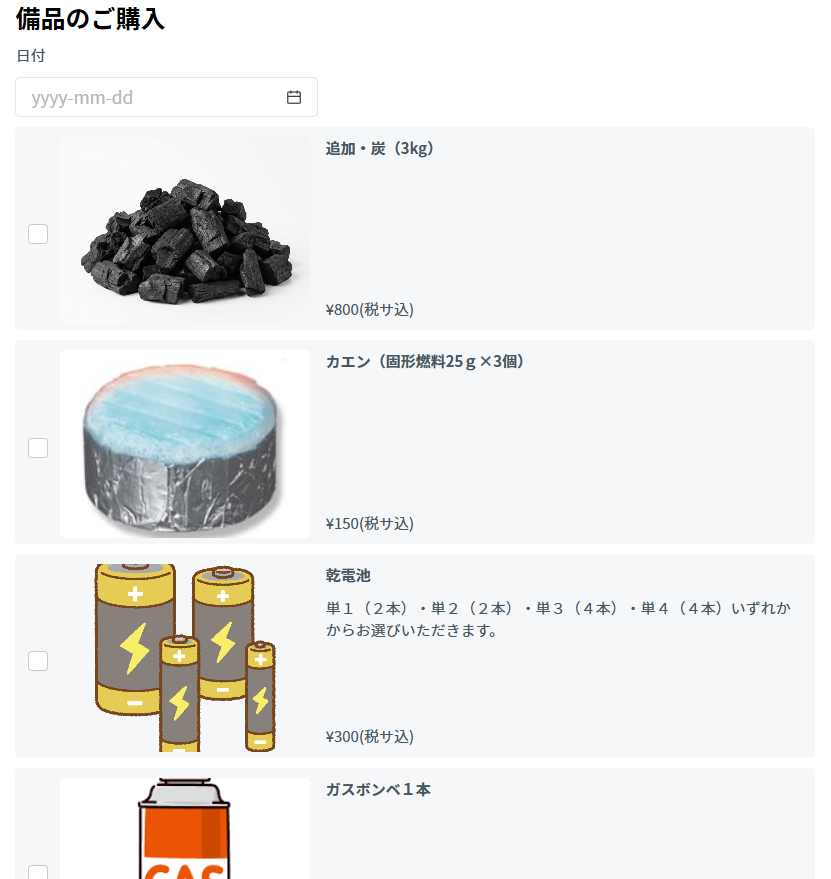Image resolution: width=831 pixels, height=879 pixels.
Task: Open the 日付 date input field
Action: pyautogui.click(x=150, y=98)
